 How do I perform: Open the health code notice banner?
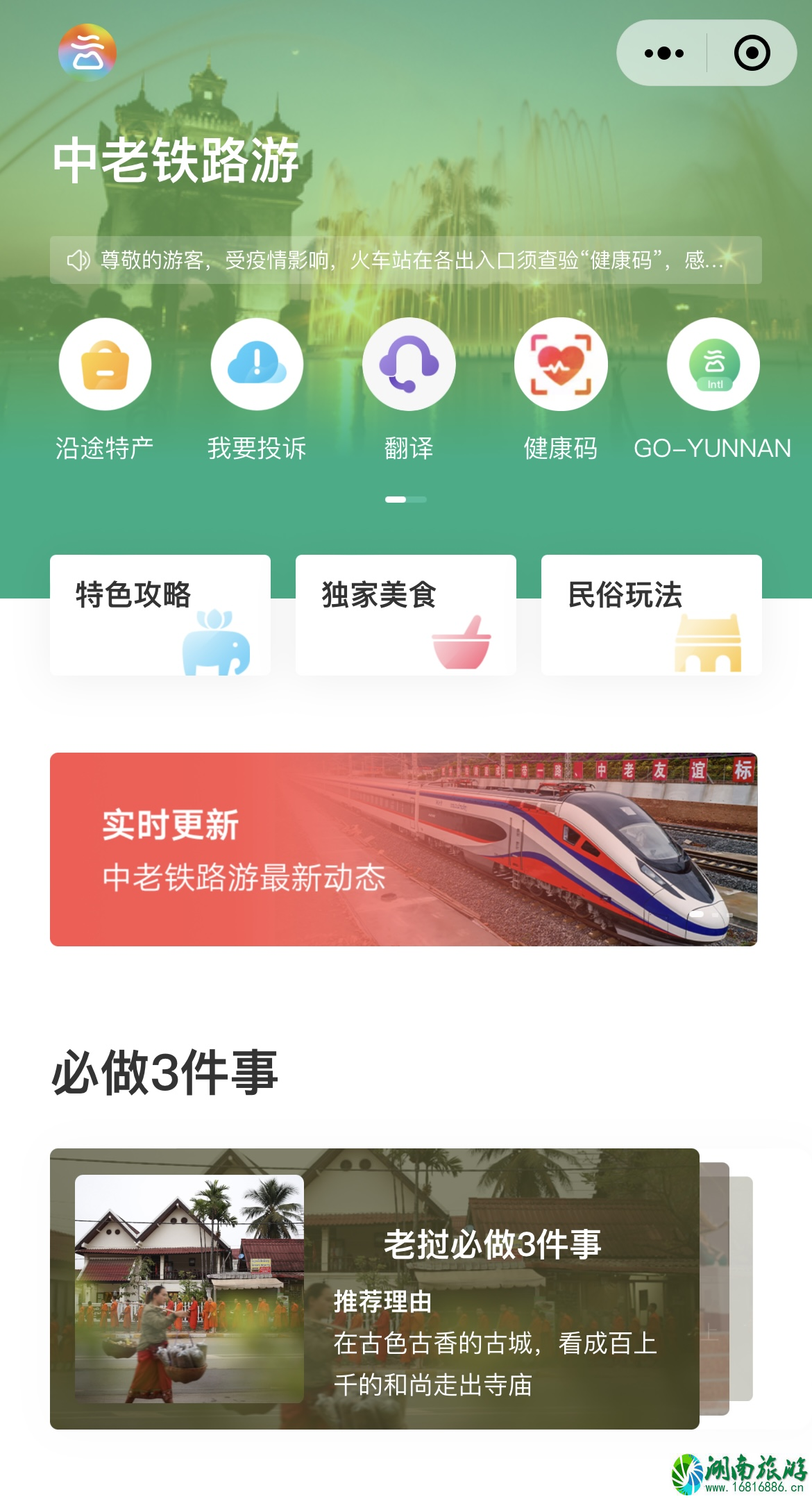[405, 260]
